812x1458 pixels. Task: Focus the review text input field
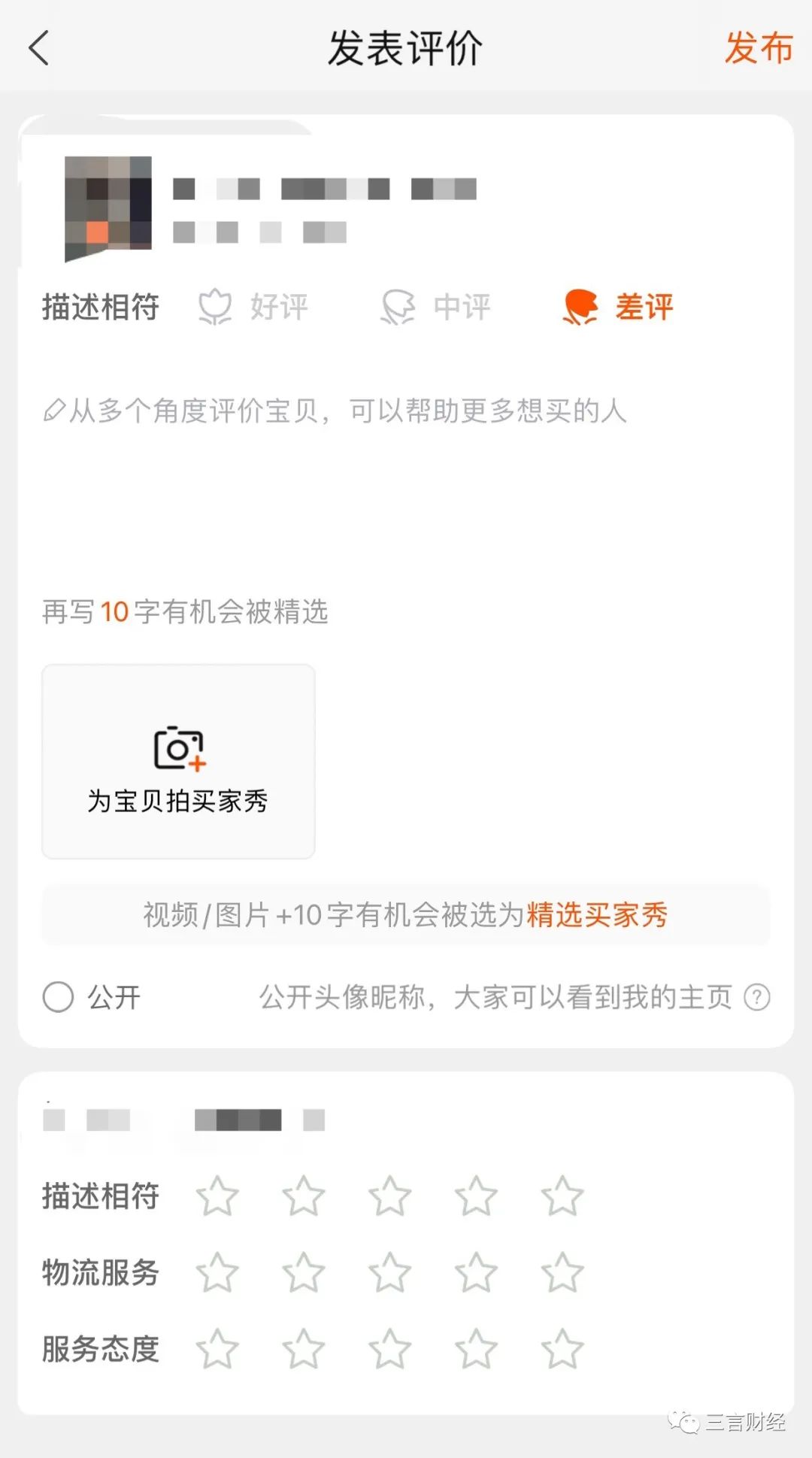tap(406, 466)
